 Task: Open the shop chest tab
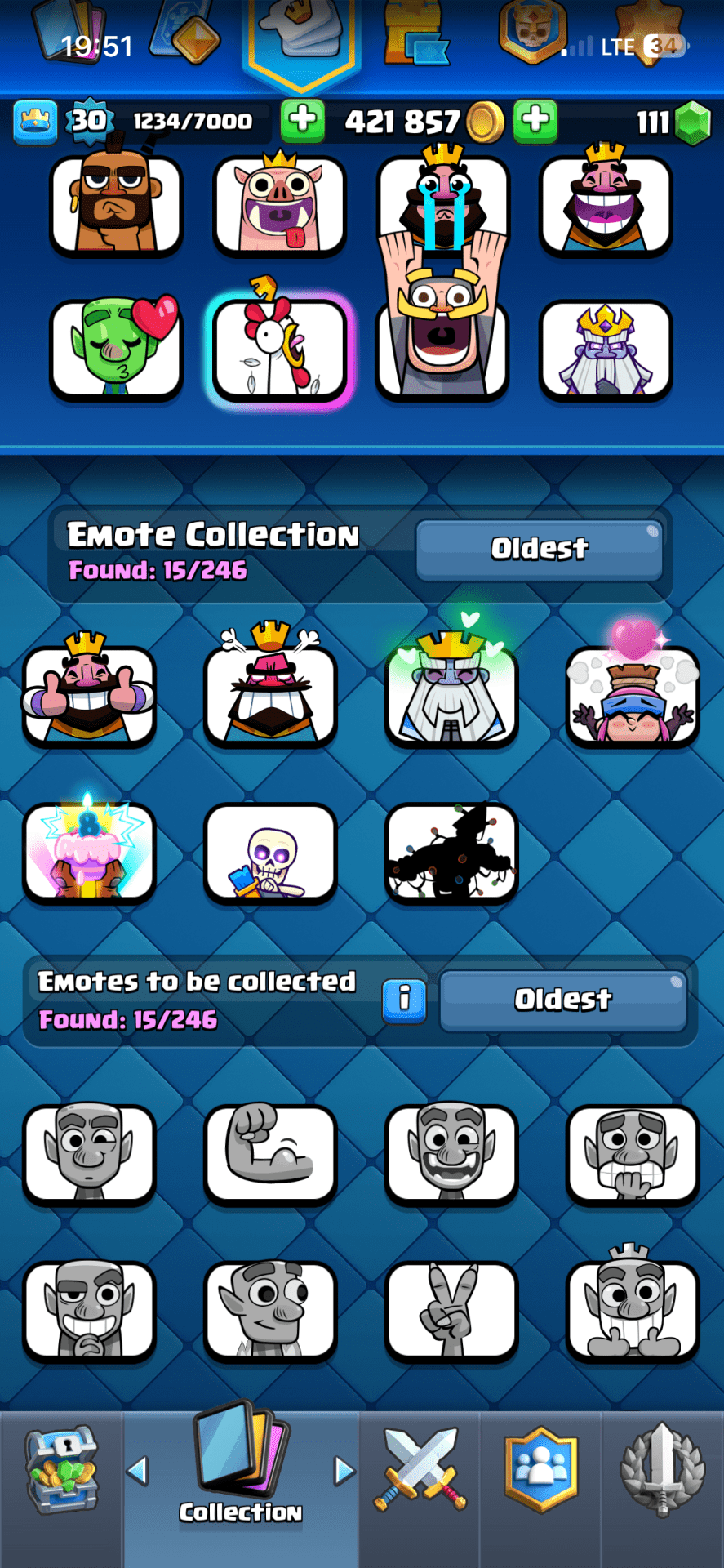coord(61,1472)
